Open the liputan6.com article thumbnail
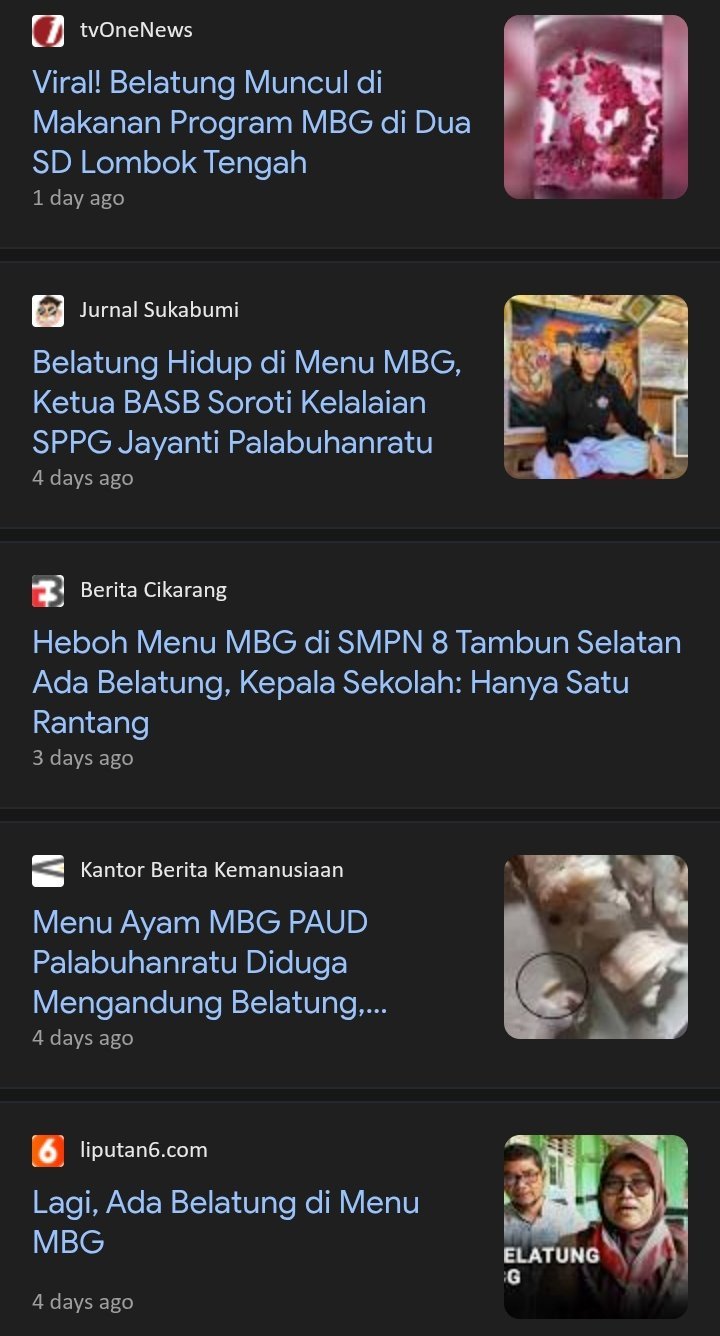Viewport: 720px width, 1336px height. pyautogui.click(x=595, y=1226)
